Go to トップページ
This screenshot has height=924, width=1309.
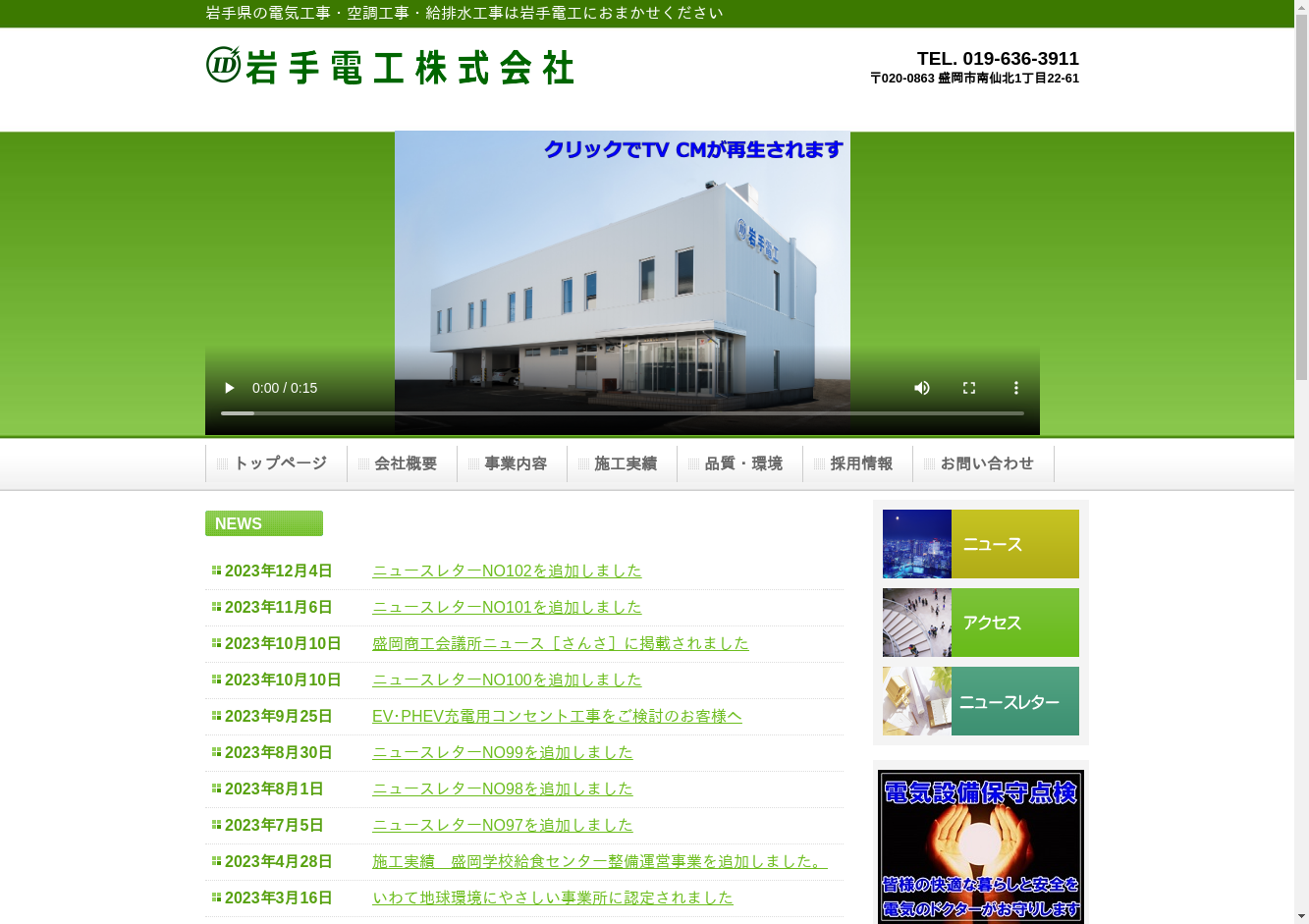pyautogui.click(x=278, y=463)
